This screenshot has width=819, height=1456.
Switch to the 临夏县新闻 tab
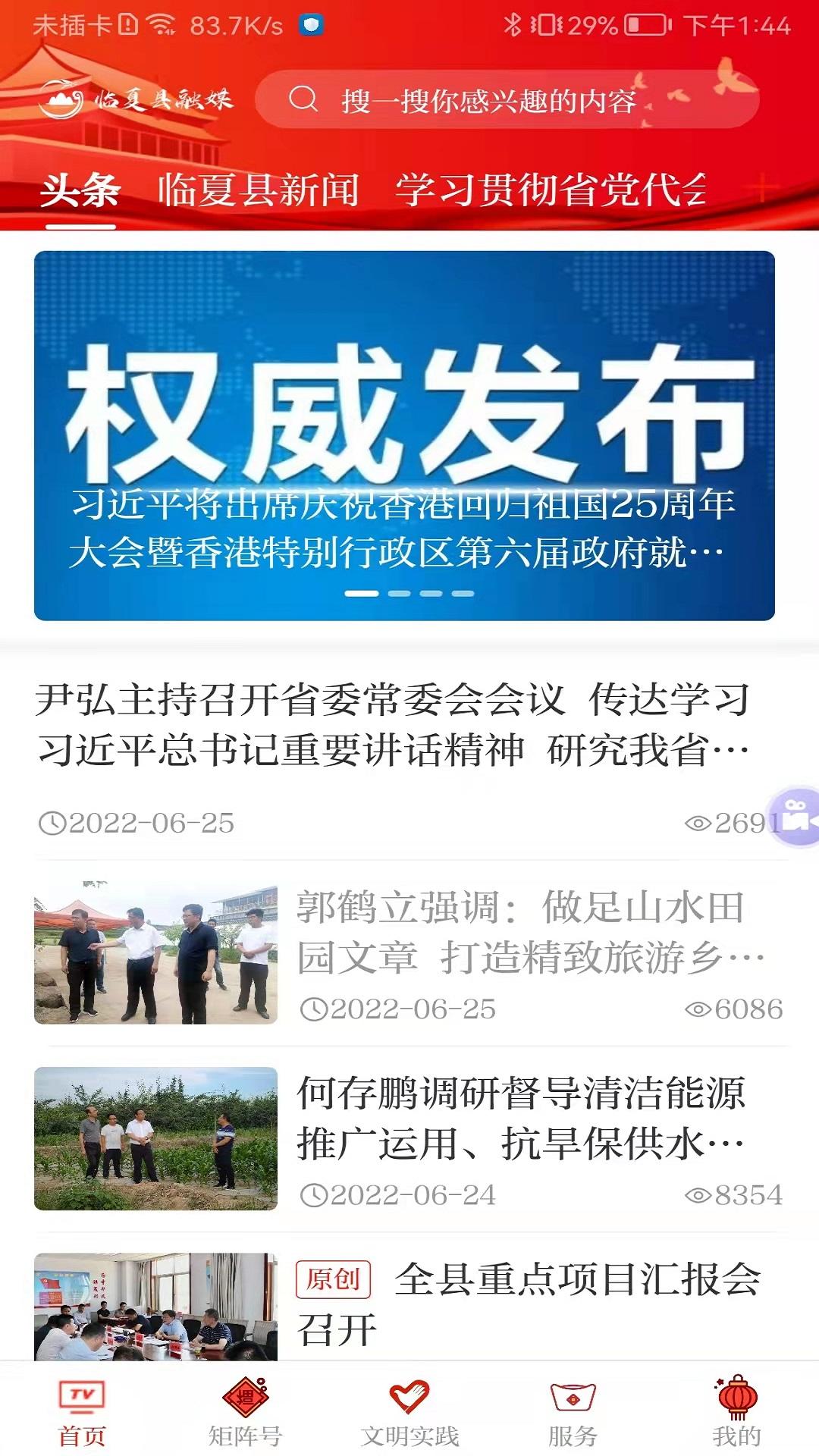258,188
